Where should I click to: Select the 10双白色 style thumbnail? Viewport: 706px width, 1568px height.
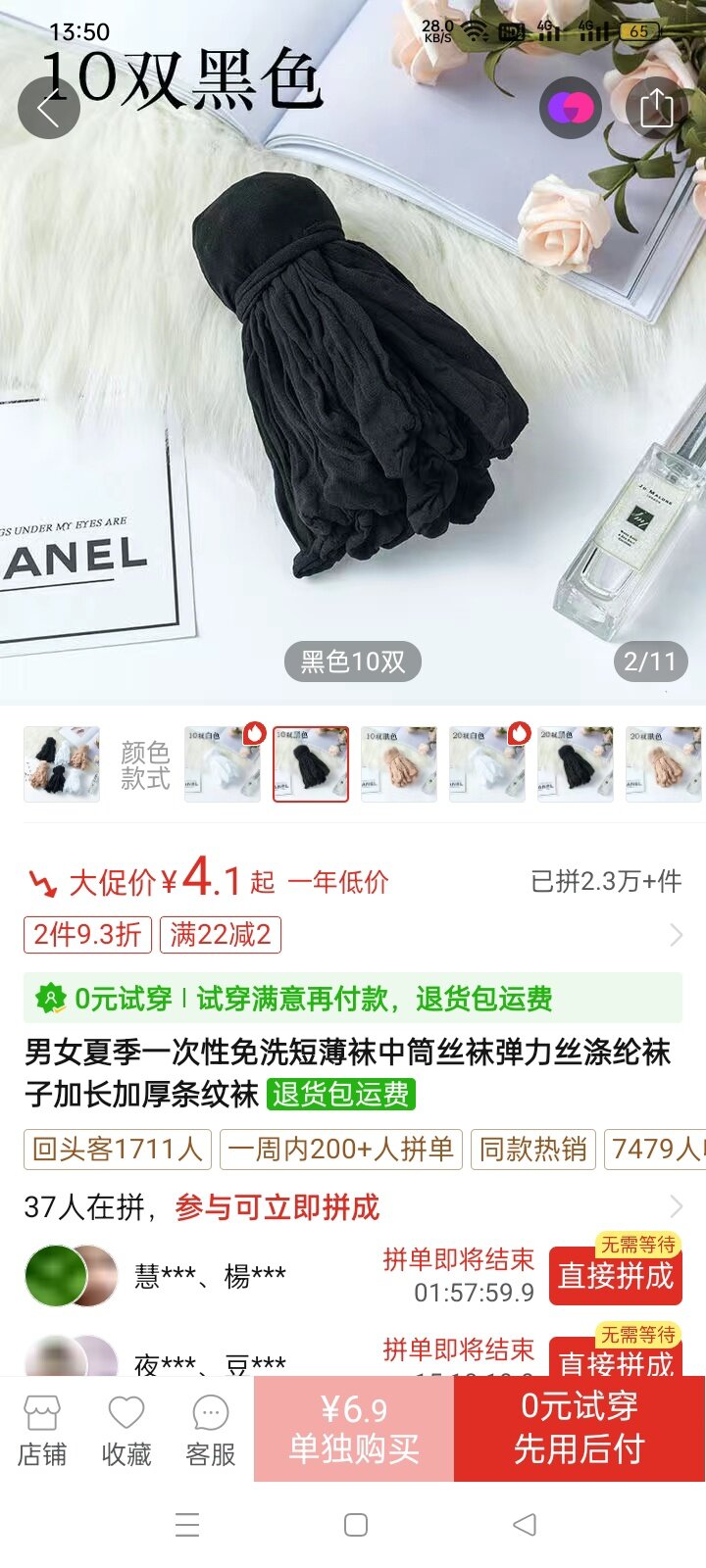pyautogui.click(x=223, y=764)
